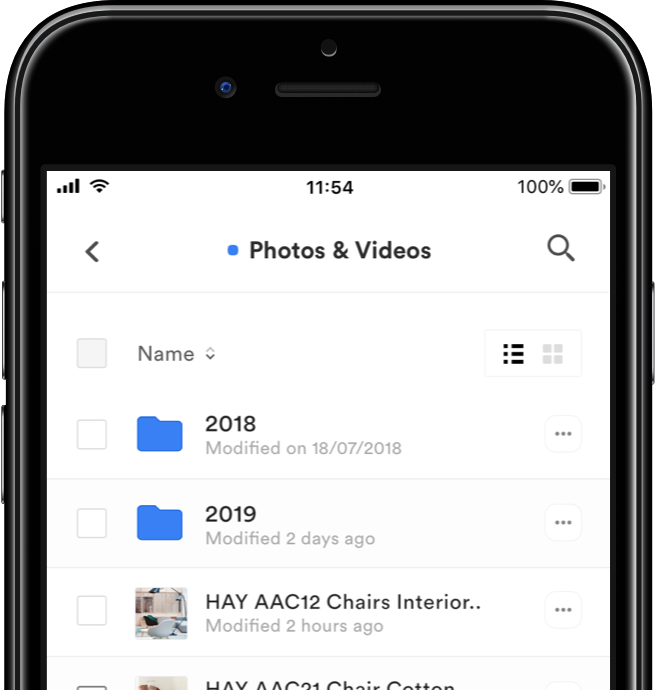The height and width of the screenshot is (690, 656).
Task: Show more options for the 2018 folder
Action: [563, 434]
